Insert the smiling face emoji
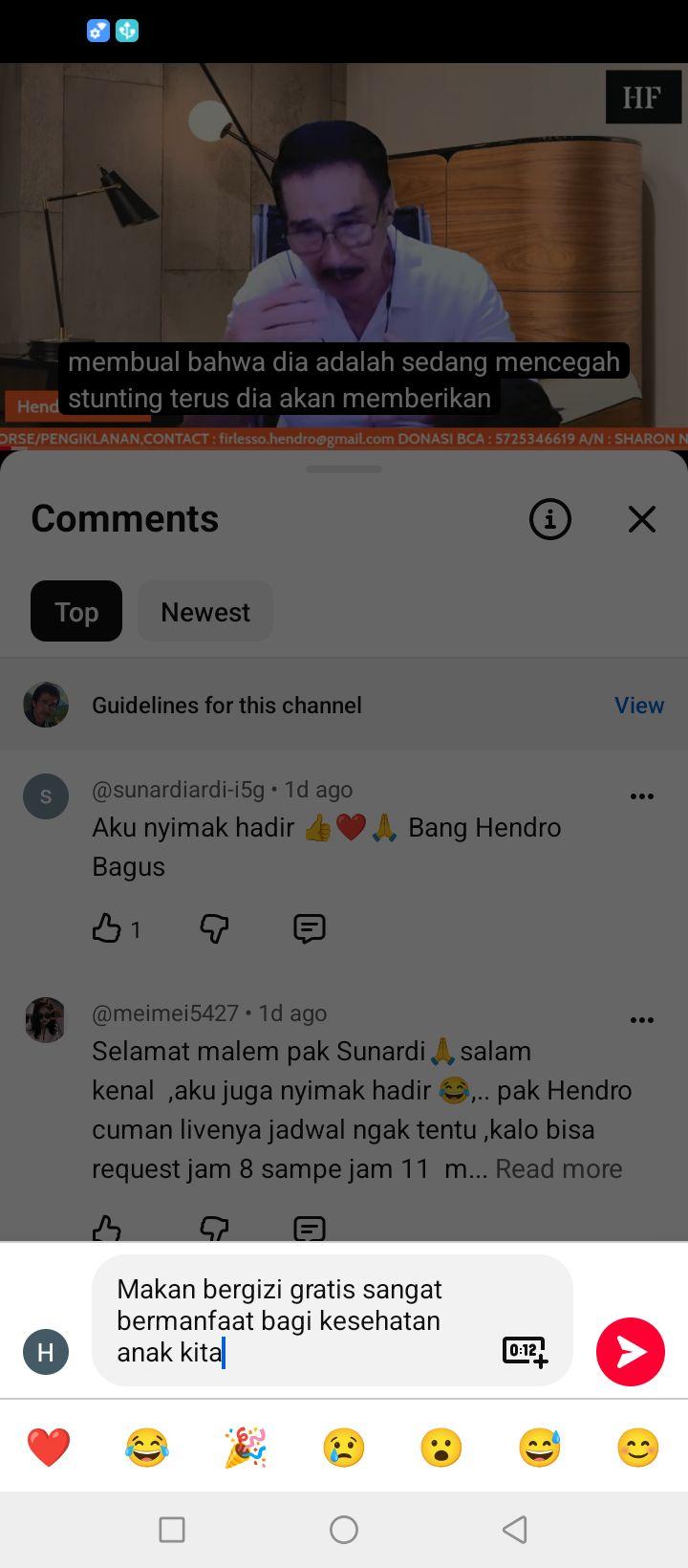The width and height of the screenshot is (688, 1568). [638, 1447]
